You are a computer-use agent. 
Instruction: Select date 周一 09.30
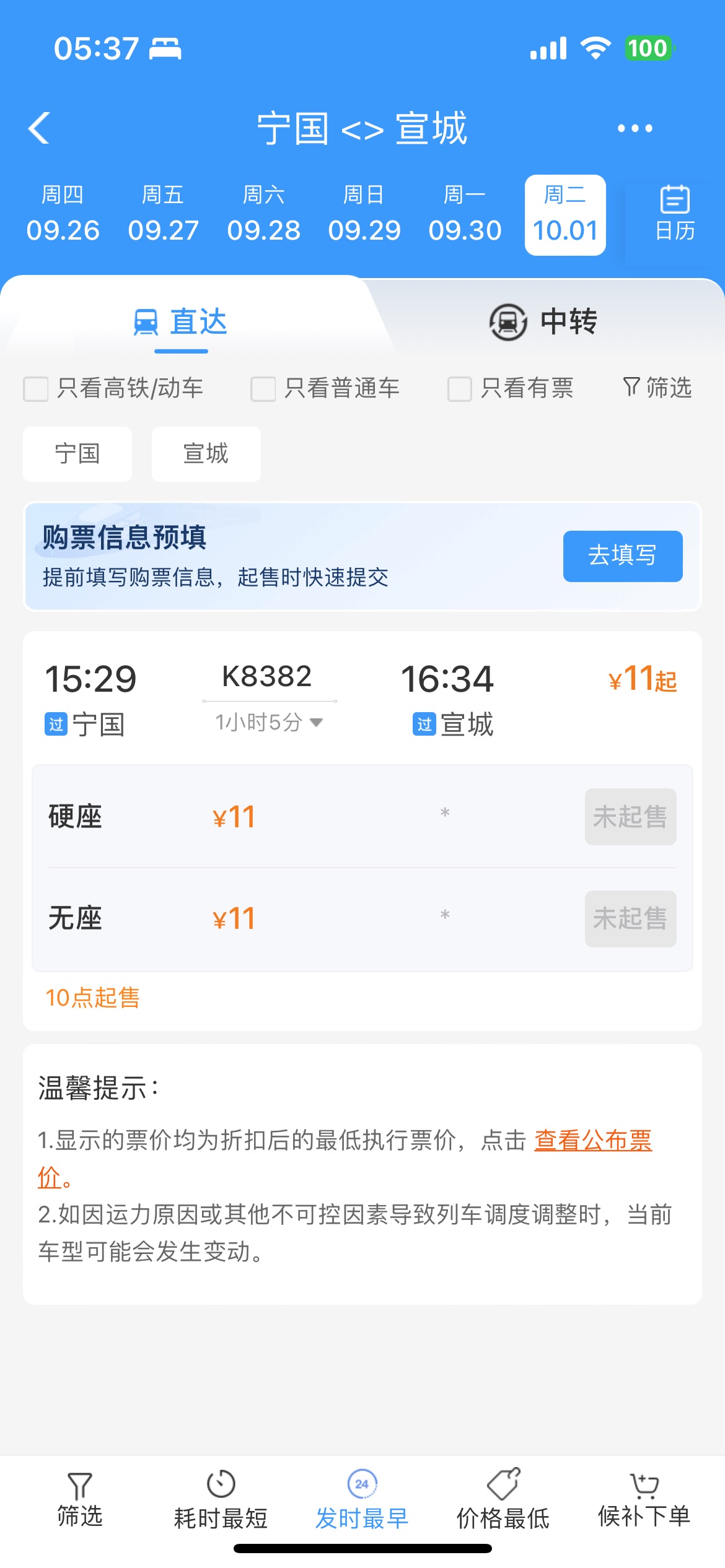click(x=465, y=214)
